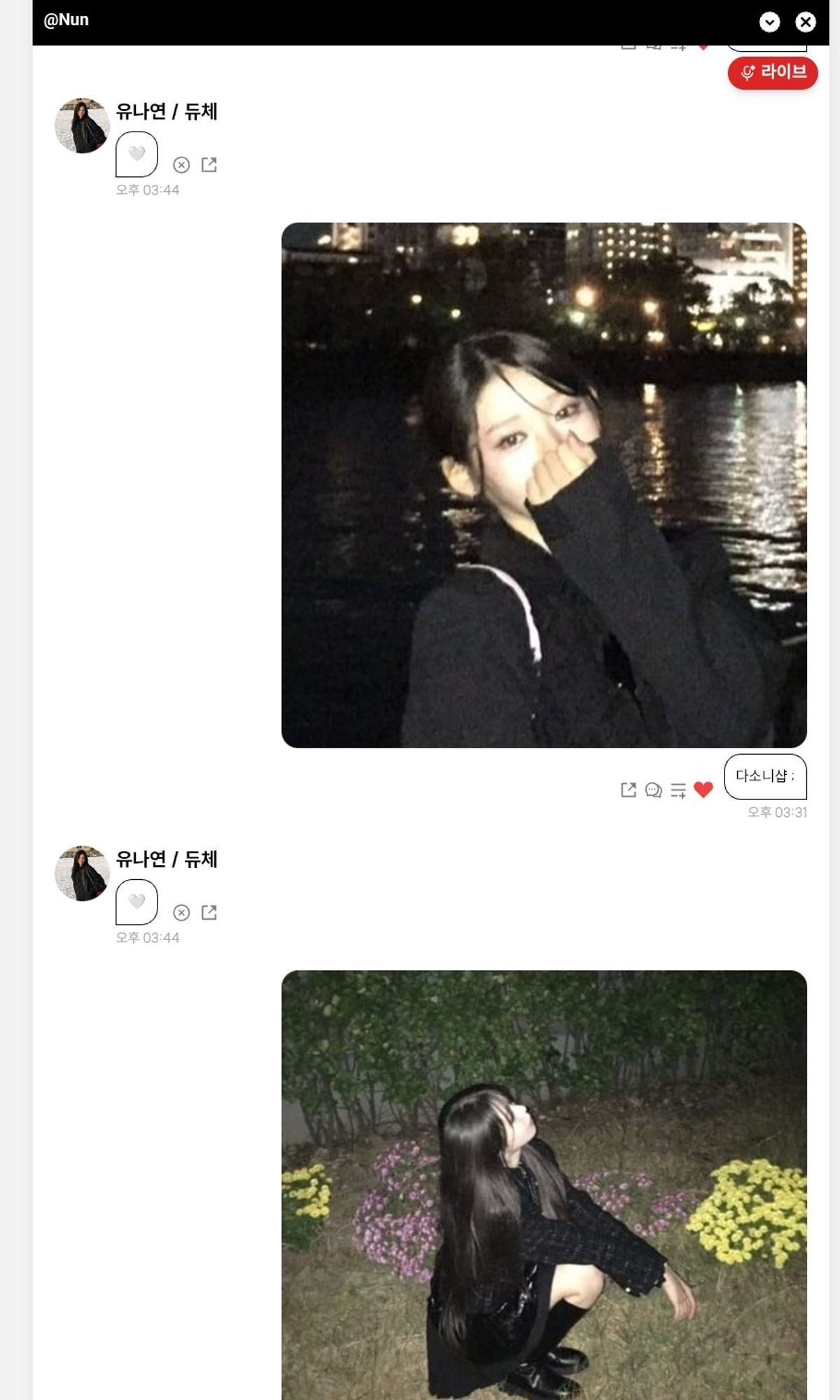Start a 라이브 broadcast
This screenshot has width=840, height=1400.
click(x=773, y=73)
